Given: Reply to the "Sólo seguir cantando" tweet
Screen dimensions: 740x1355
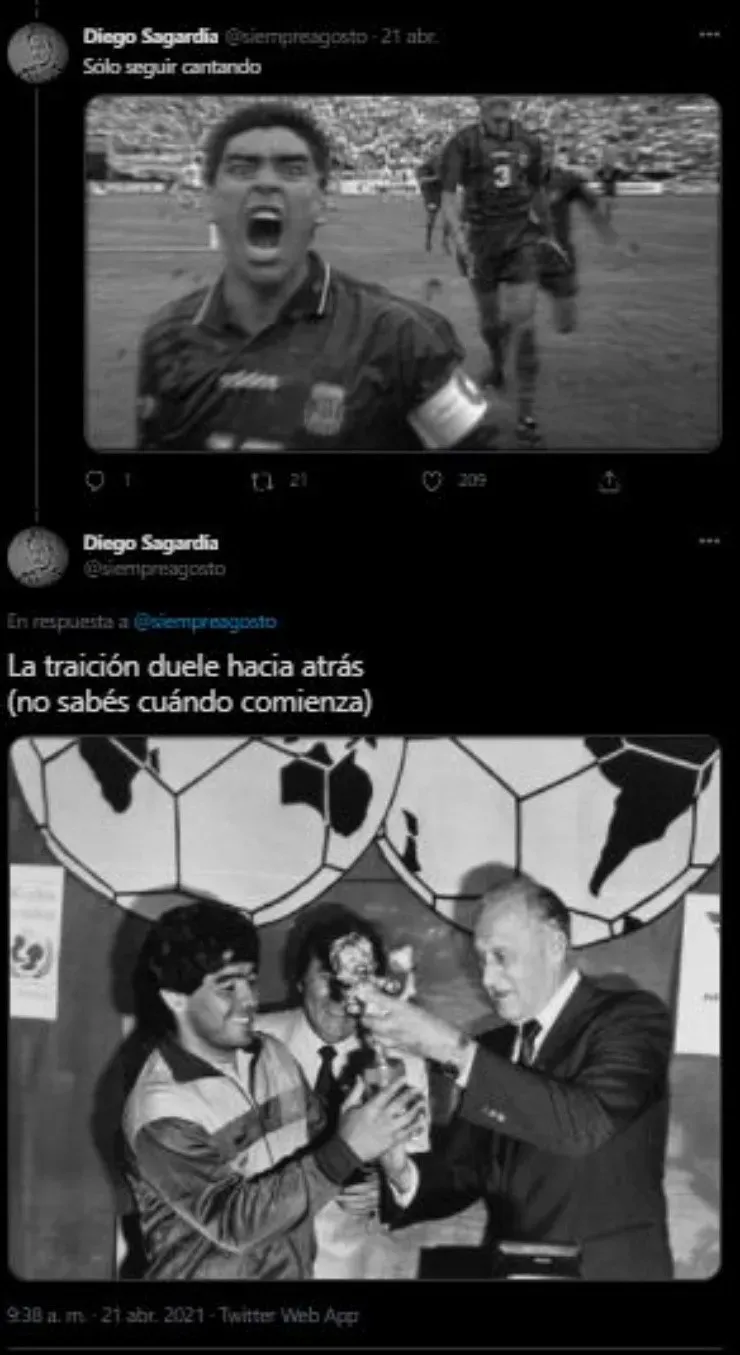Looking at the screenshot, I should click(96, 481).
